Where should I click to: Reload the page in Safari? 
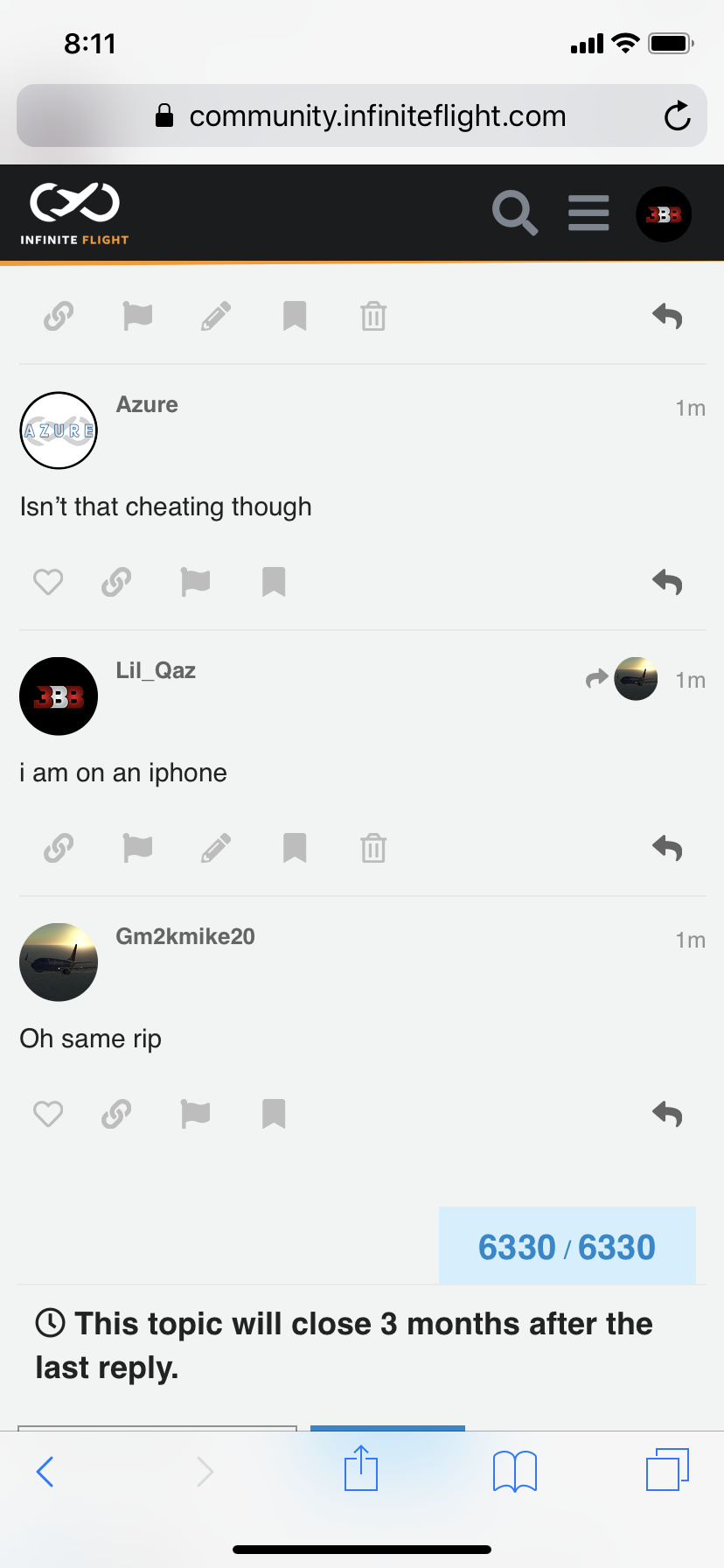point(677,115)
